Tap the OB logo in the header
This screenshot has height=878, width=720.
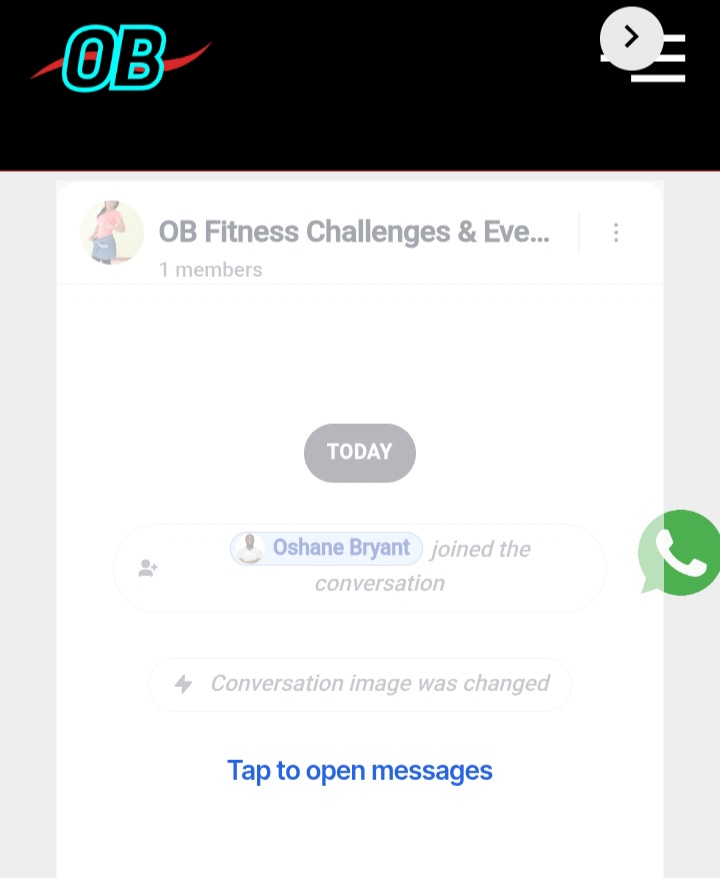[120, 58]
